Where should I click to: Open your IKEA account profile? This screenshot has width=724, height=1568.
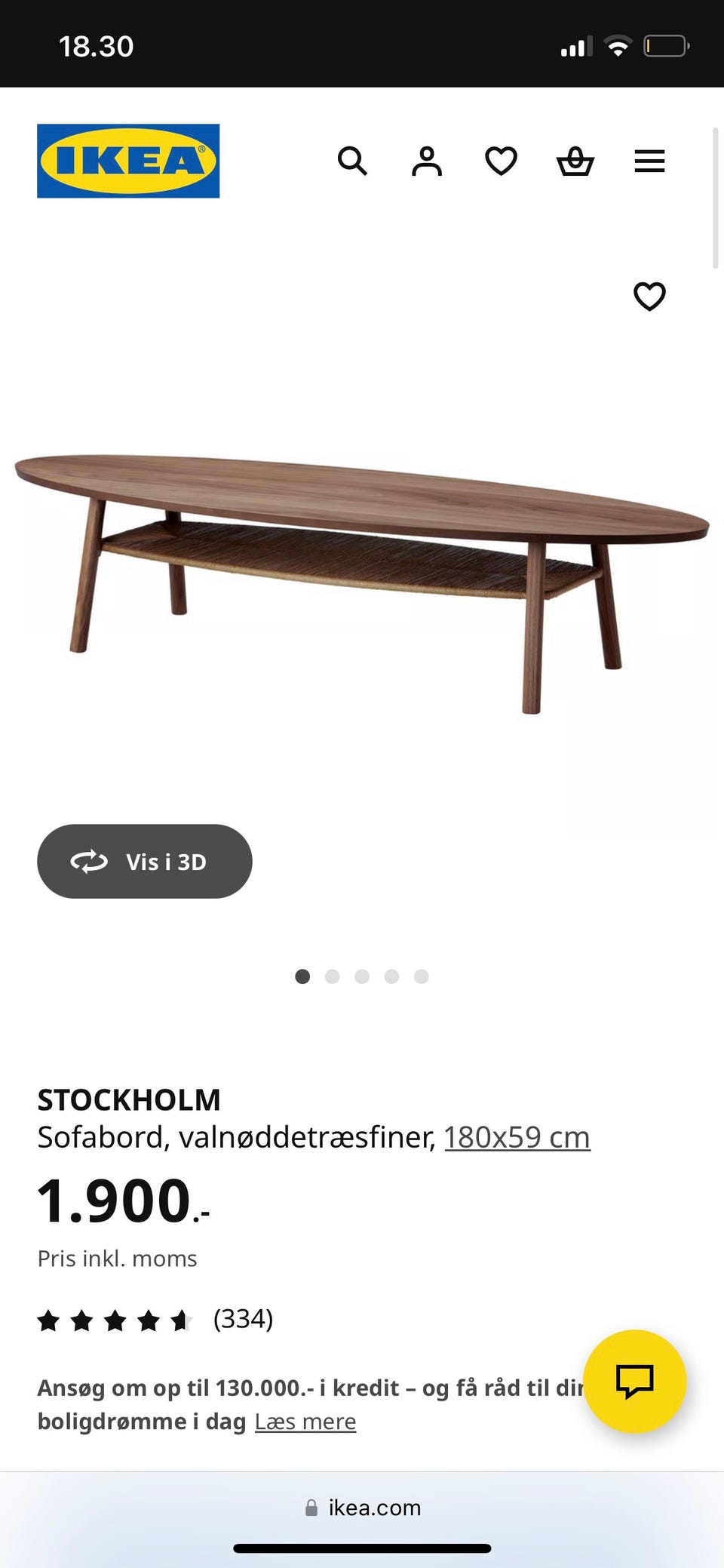click(x=426, y=161)
